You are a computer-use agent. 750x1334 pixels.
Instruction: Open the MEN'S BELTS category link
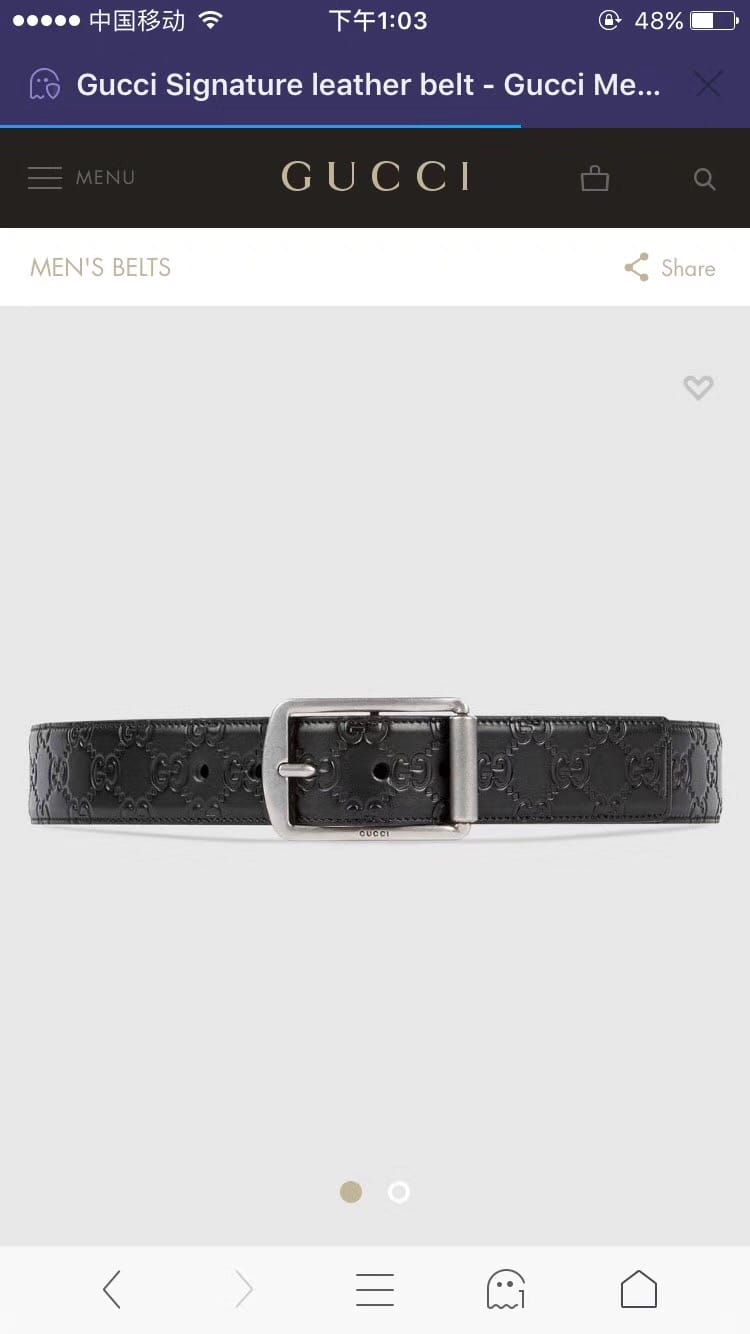101,267
